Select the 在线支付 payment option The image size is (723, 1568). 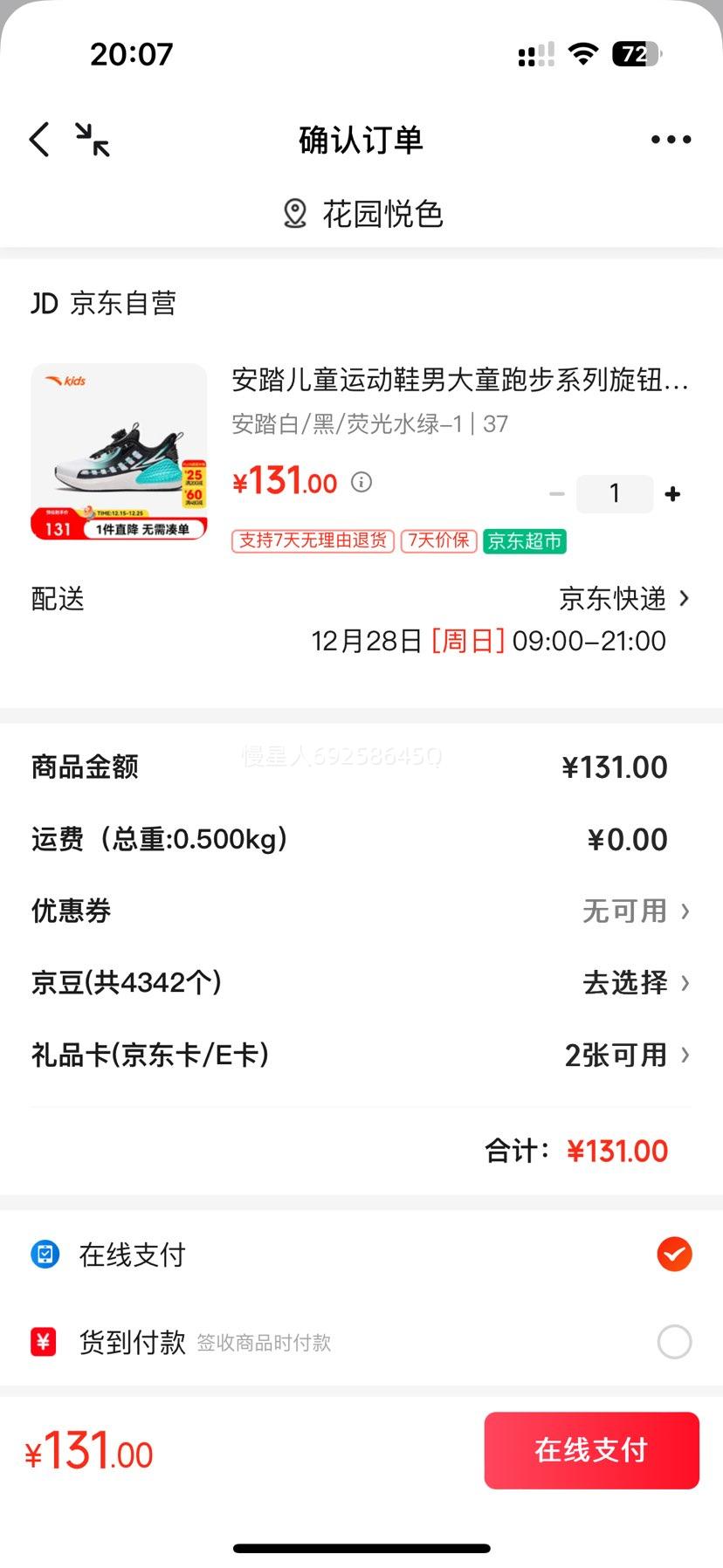671,1254
